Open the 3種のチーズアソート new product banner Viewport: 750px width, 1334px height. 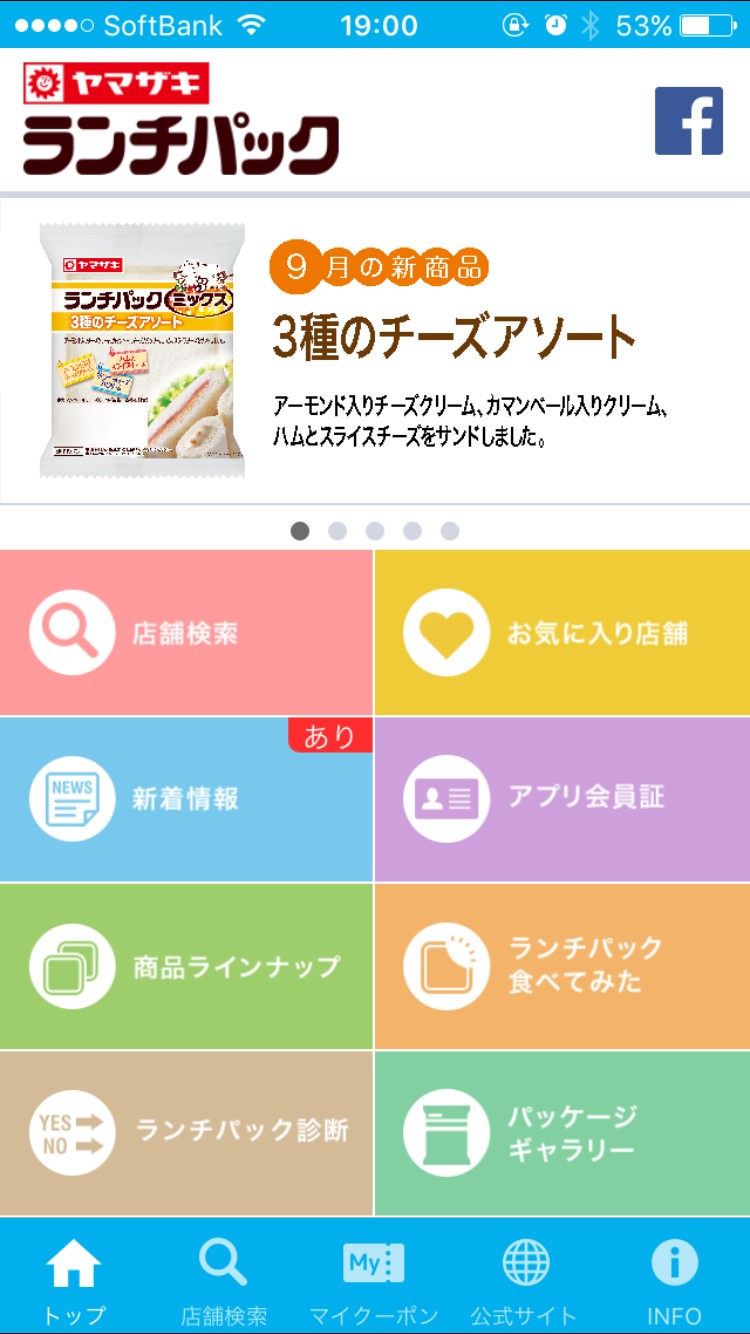click(374, 350)
